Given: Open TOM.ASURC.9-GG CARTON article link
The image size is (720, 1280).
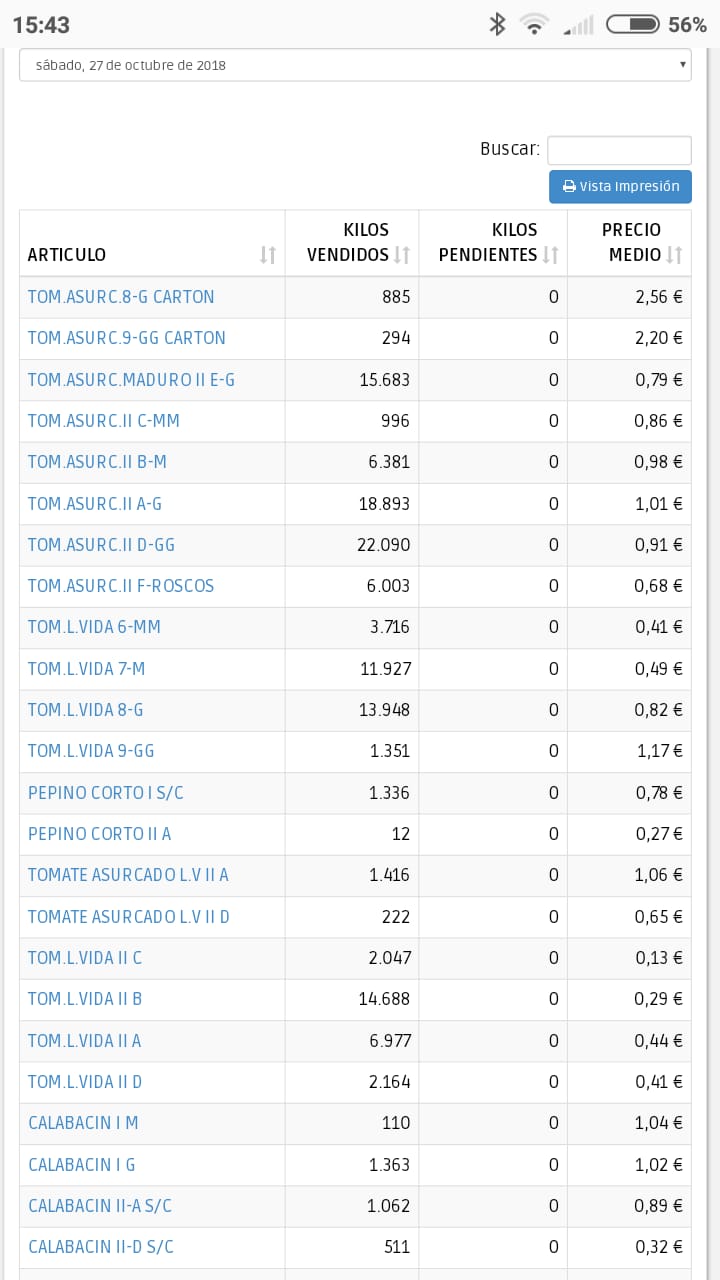Looking at the screenshot, I should [127, 338].
